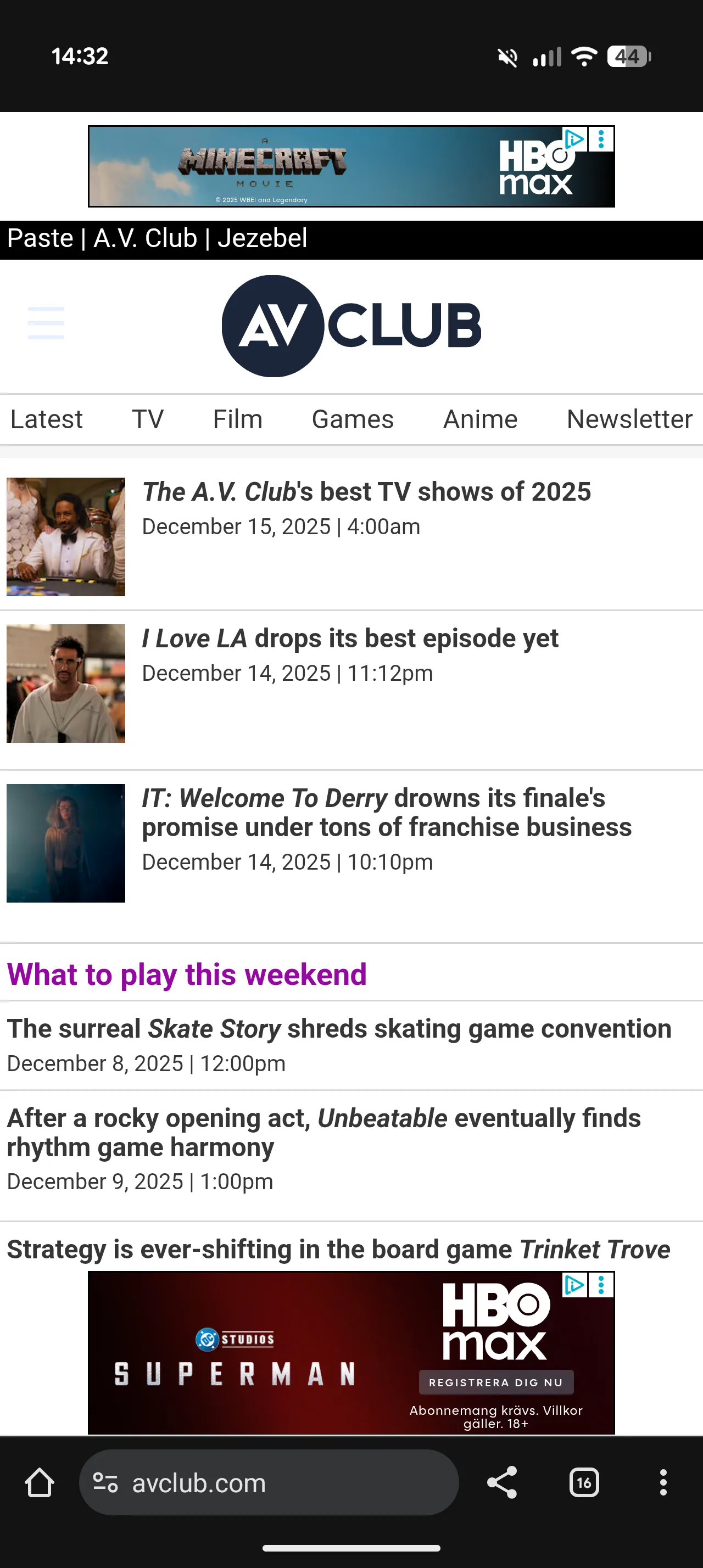Screen dimensions: 703x1568
Task: Visit the Jezebel site link
Action: [x=263, y=238]
